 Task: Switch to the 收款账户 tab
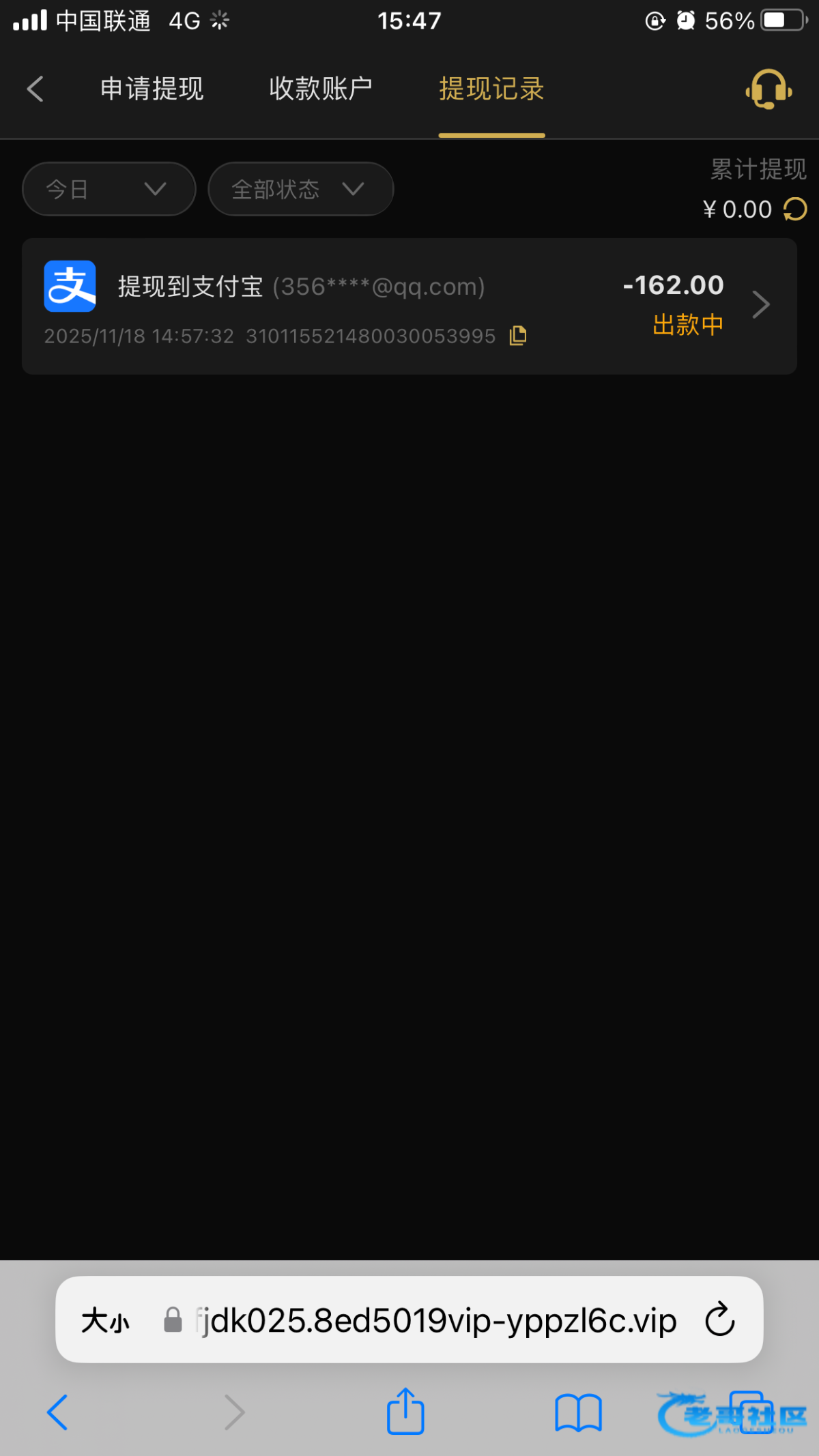(x=321, y=89)
